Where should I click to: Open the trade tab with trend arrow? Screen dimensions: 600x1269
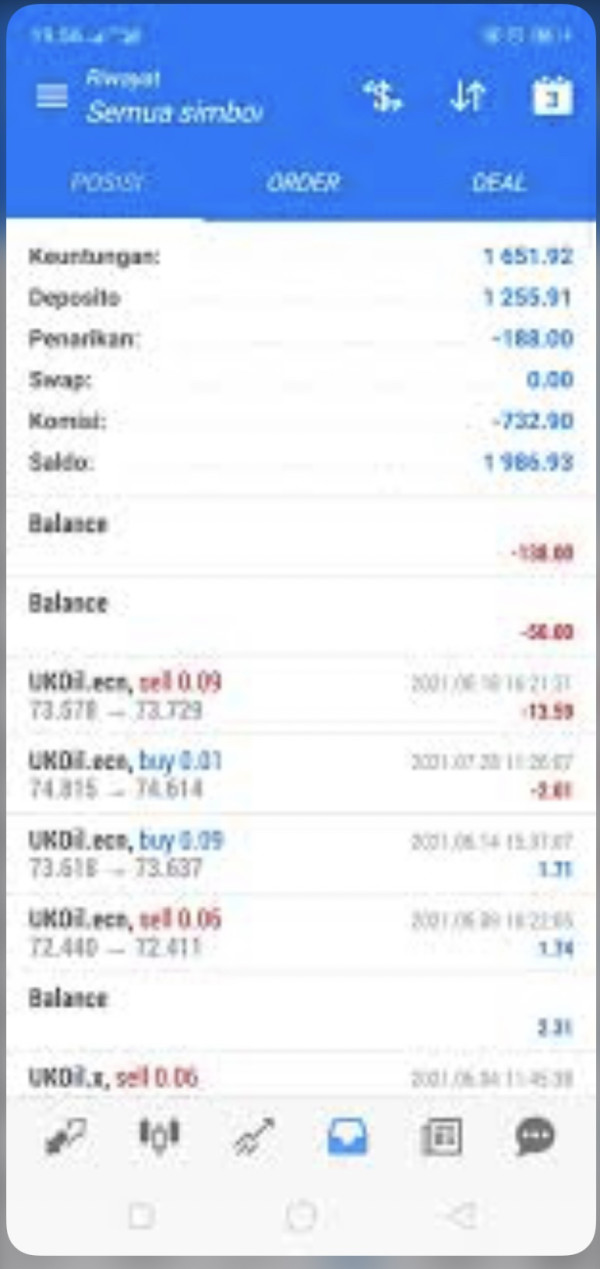(253, 1136)
